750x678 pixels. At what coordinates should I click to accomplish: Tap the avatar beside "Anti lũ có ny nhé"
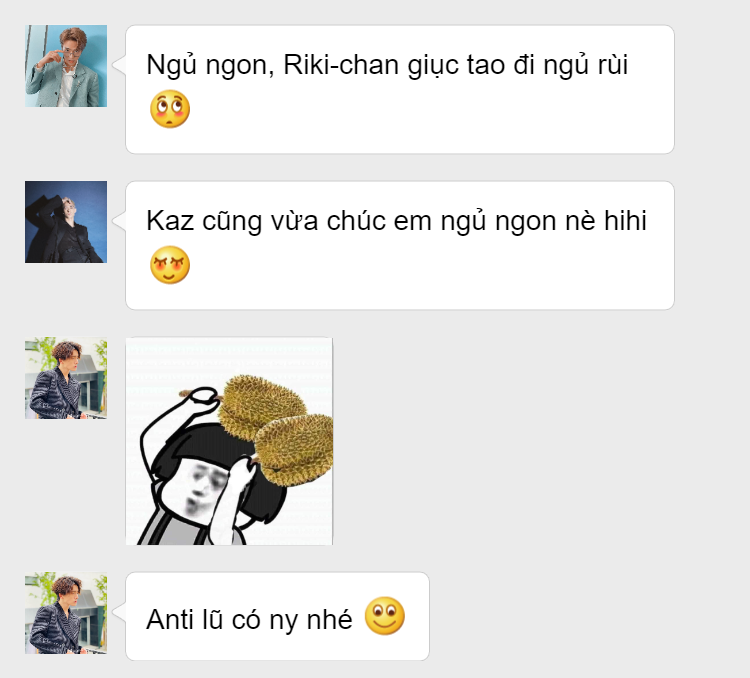click(x=66, y=613)
